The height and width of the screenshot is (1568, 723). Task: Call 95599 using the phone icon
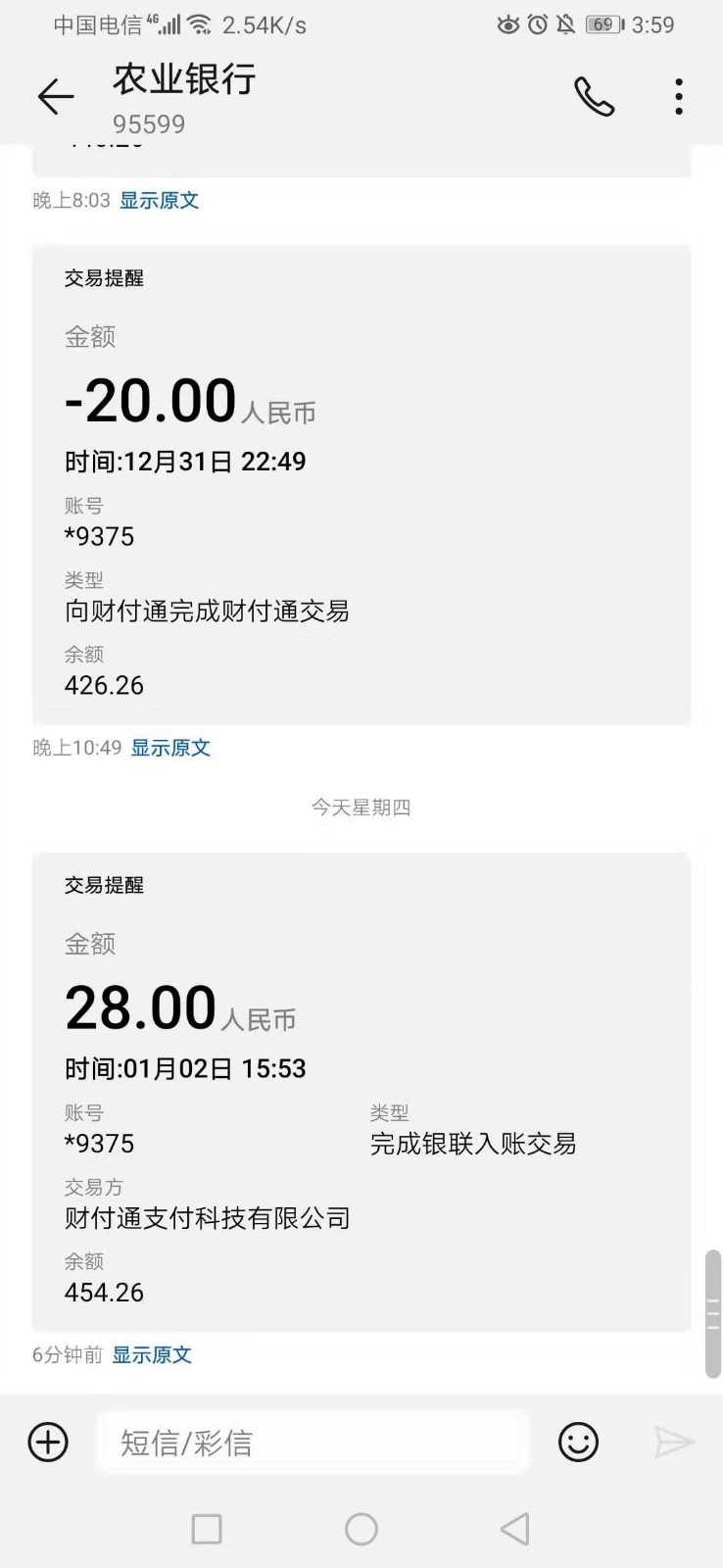coord(594,96)
